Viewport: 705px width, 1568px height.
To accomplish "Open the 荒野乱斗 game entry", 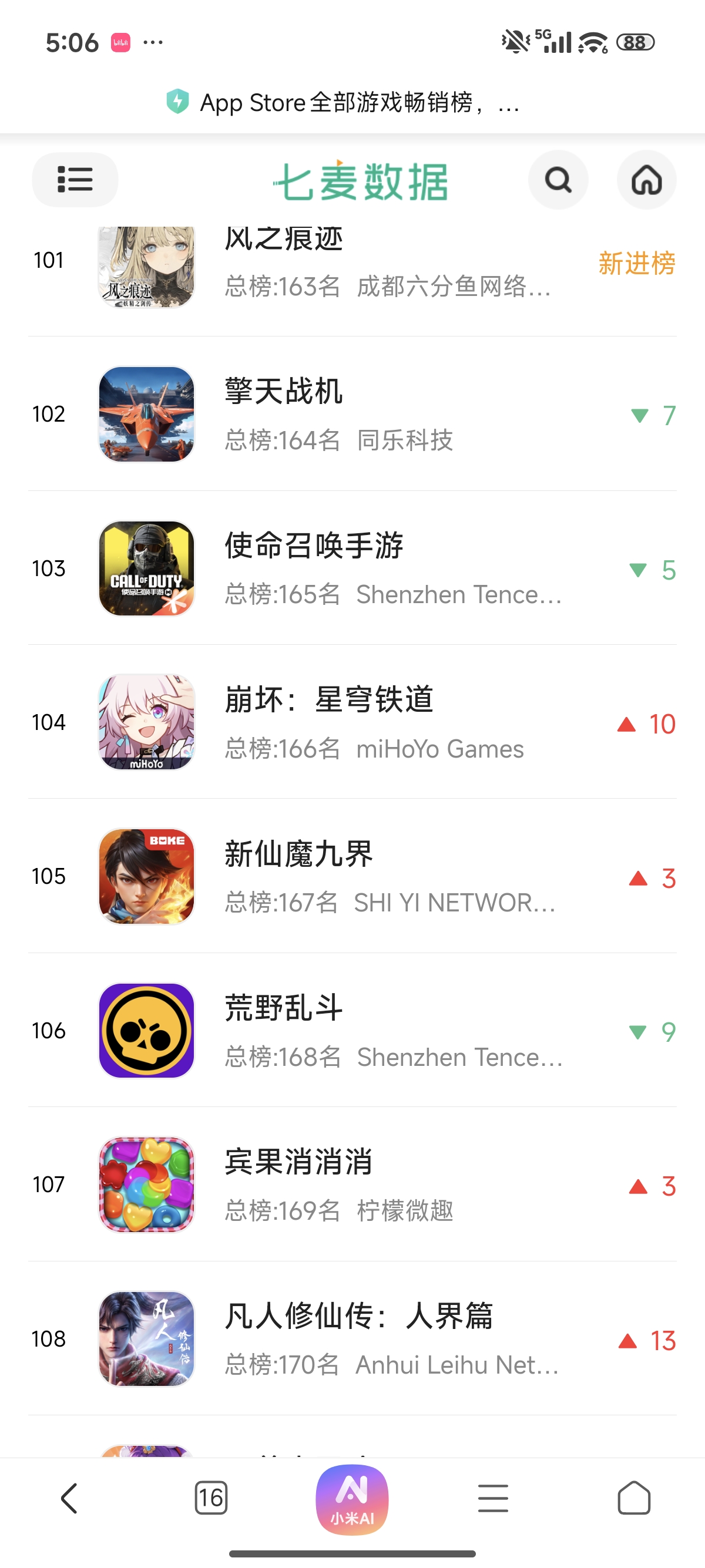I will pos(283,1007).
